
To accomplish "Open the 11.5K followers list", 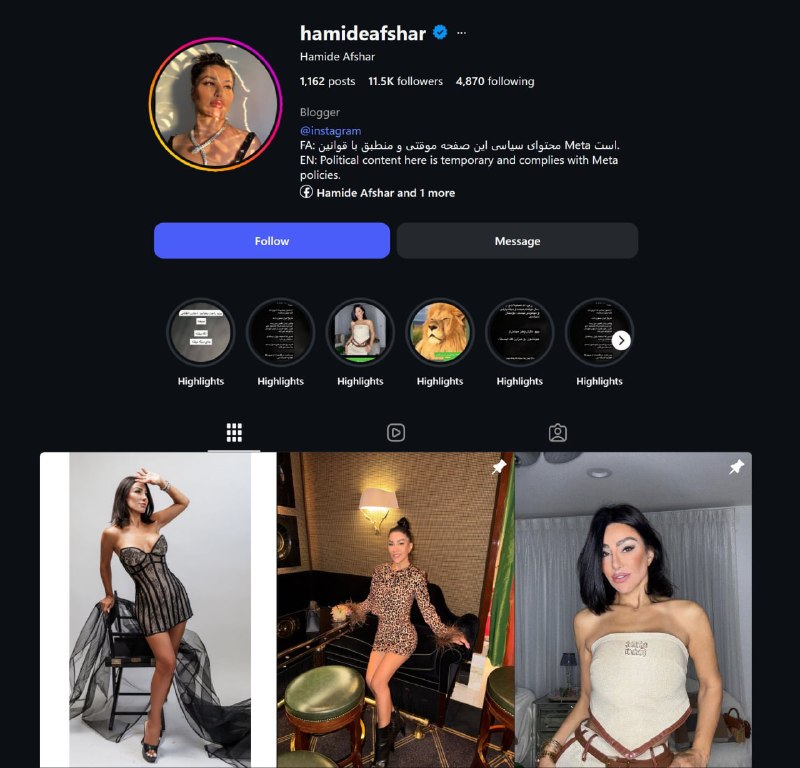I will click(x=405, y=81).
